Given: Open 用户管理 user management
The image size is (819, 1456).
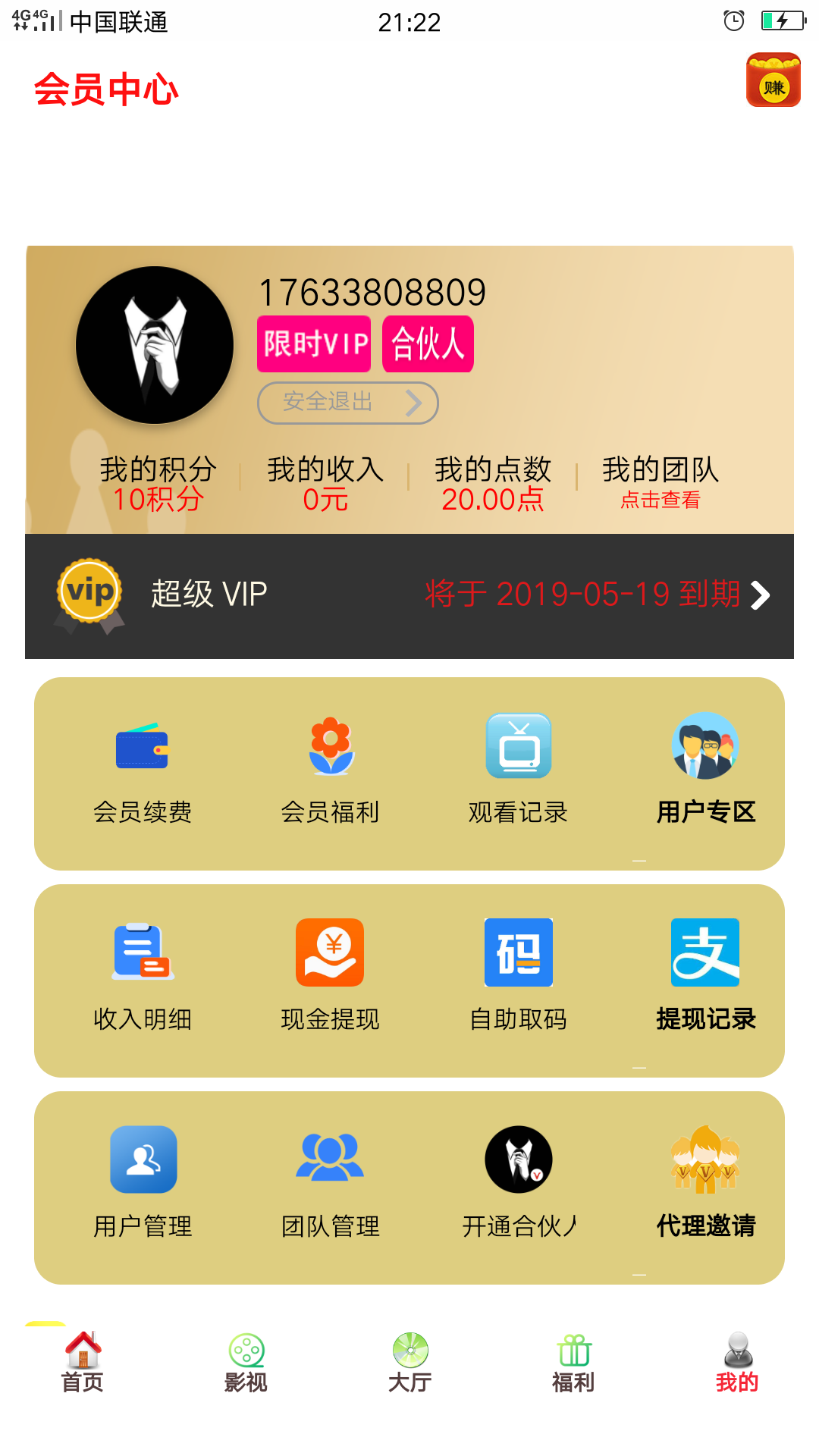Looking at the screenshot, I should tap(142, 1185).
